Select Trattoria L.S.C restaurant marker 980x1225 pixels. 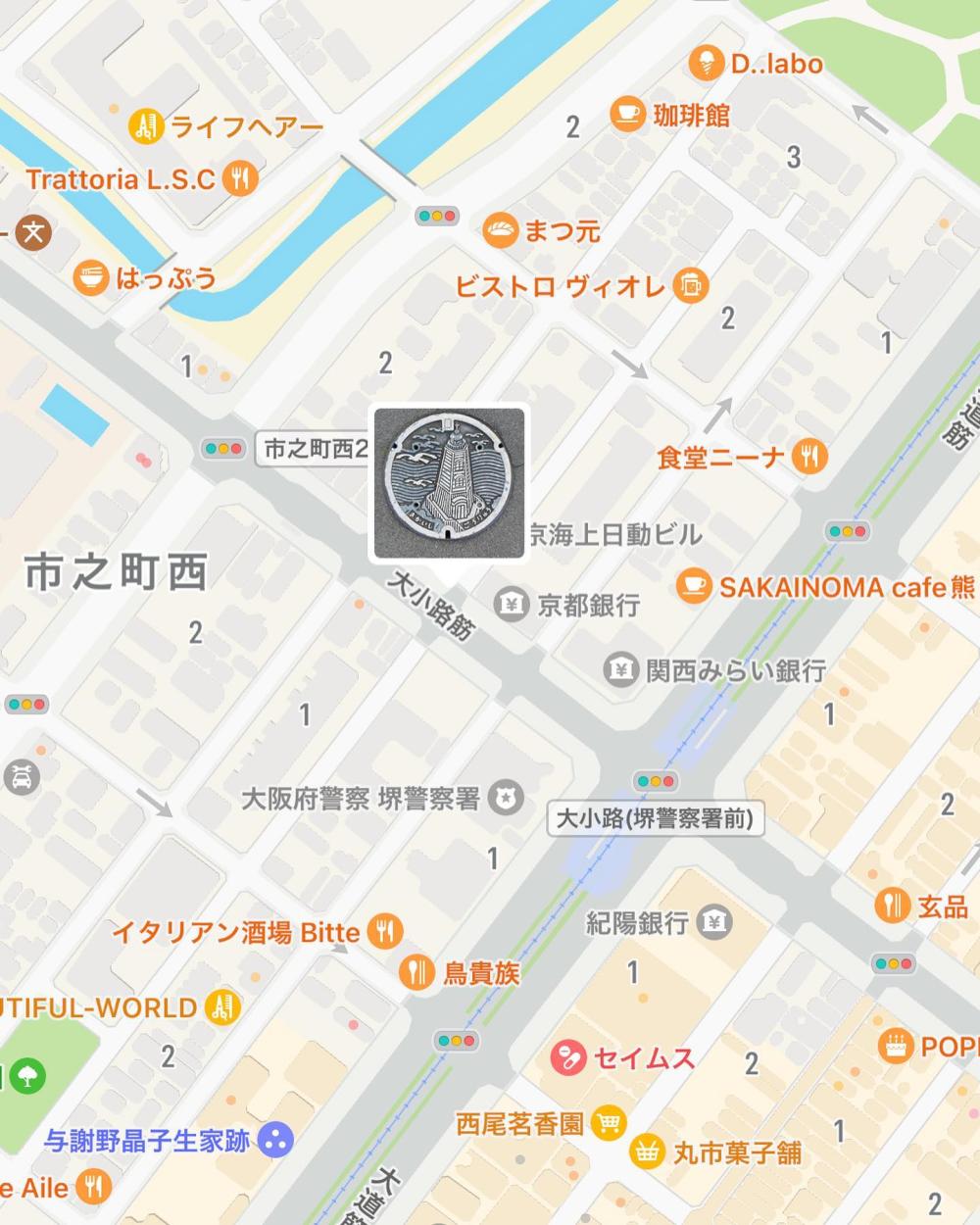240,178
